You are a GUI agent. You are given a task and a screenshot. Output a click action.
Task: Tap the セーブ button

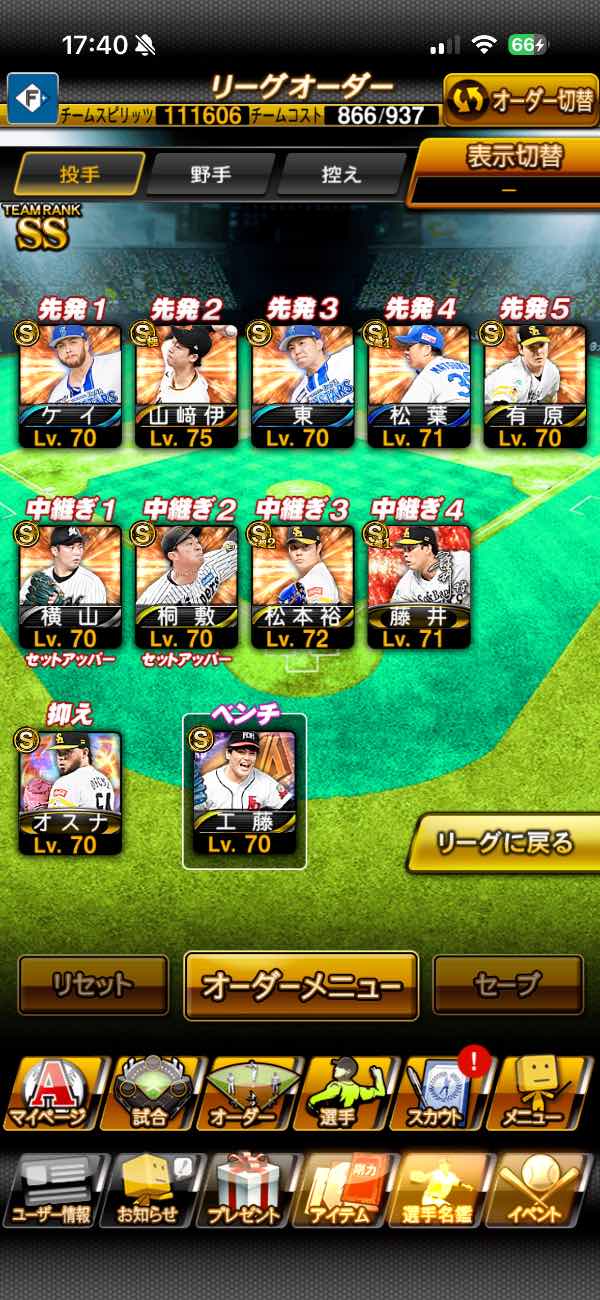point(508,985)
